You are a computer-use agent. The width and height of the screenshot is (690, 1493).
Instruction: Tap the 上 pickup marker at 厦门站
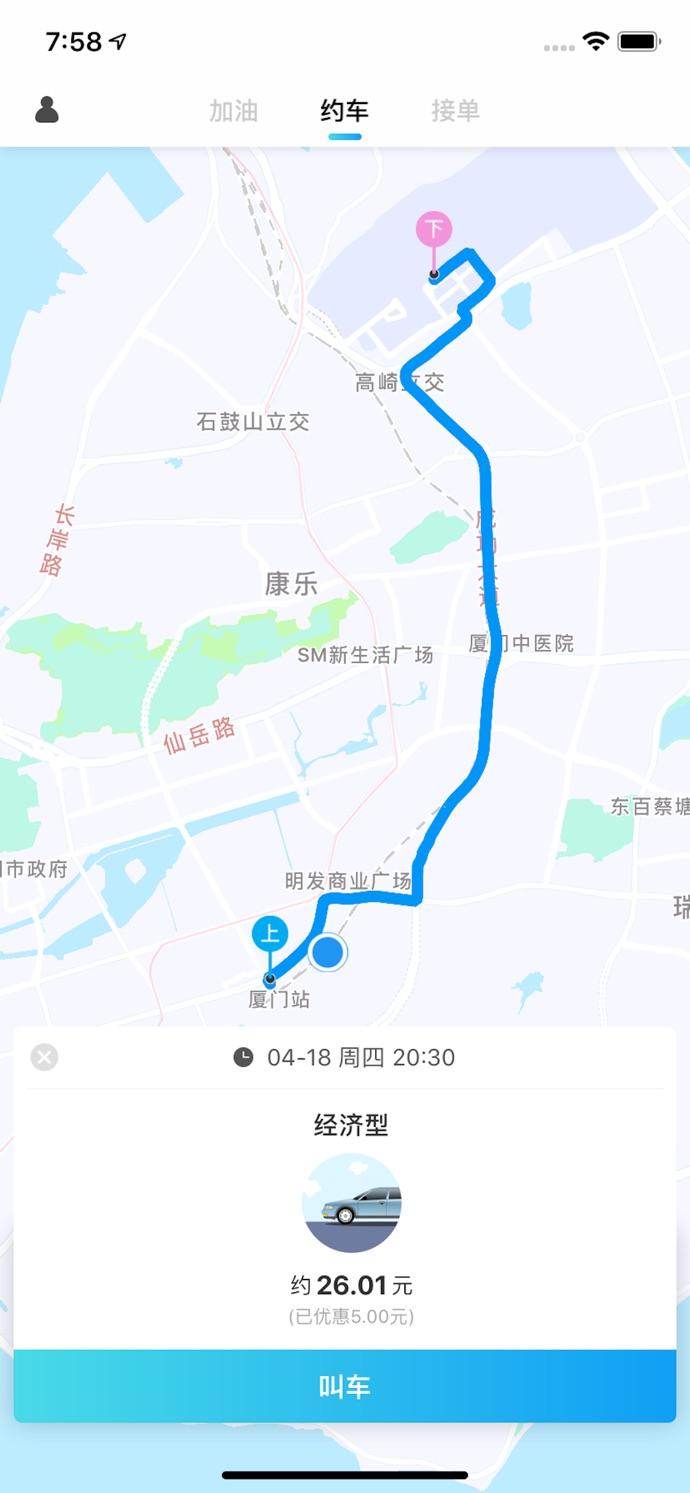(x=270, y=936)
